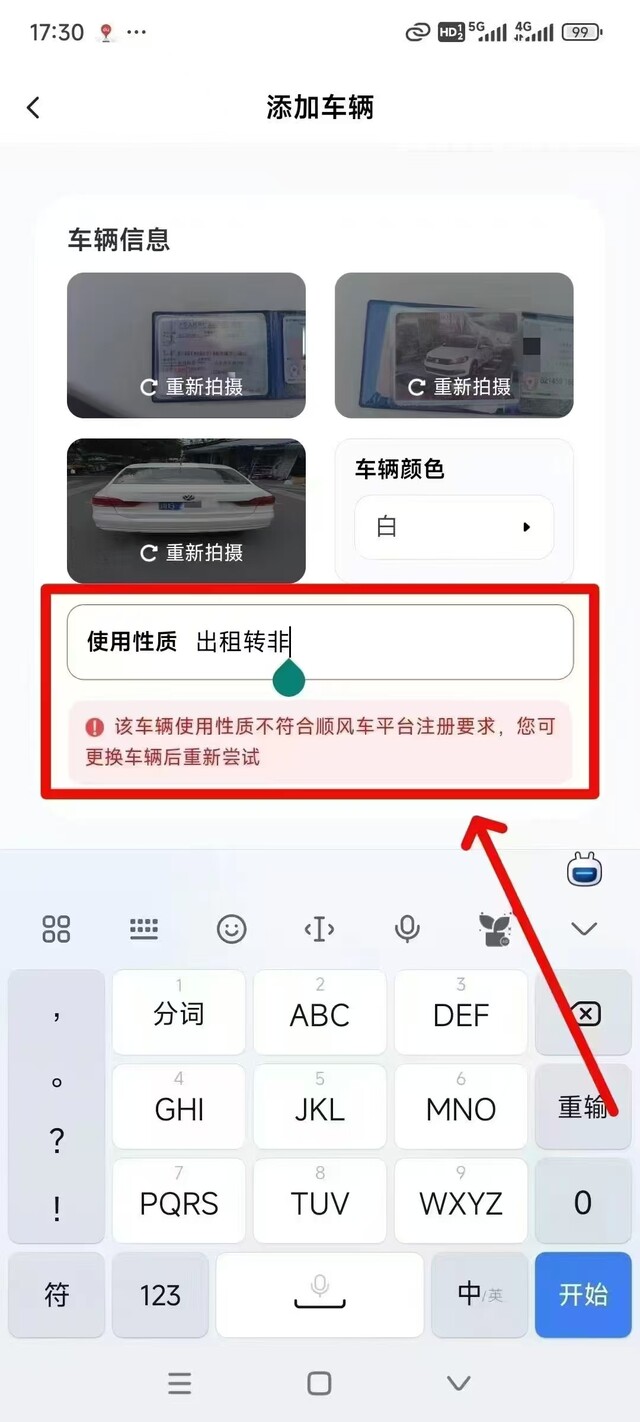The height and width of the screenshot is (1422, 640).
Task: Tap the 符 symbols key
Action: pos(56,1295)
